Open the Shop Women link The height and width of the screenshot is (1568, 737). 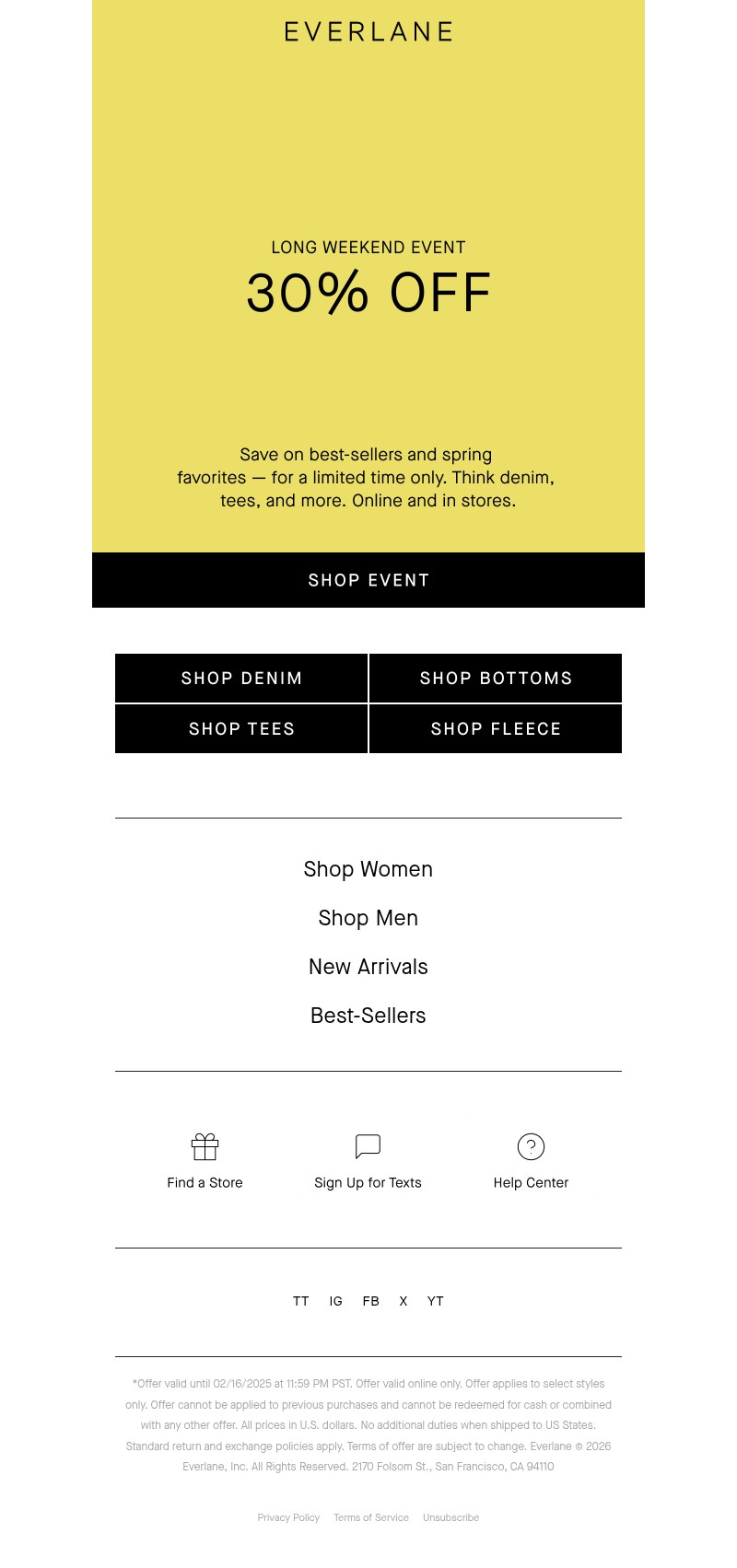point(368,869)
